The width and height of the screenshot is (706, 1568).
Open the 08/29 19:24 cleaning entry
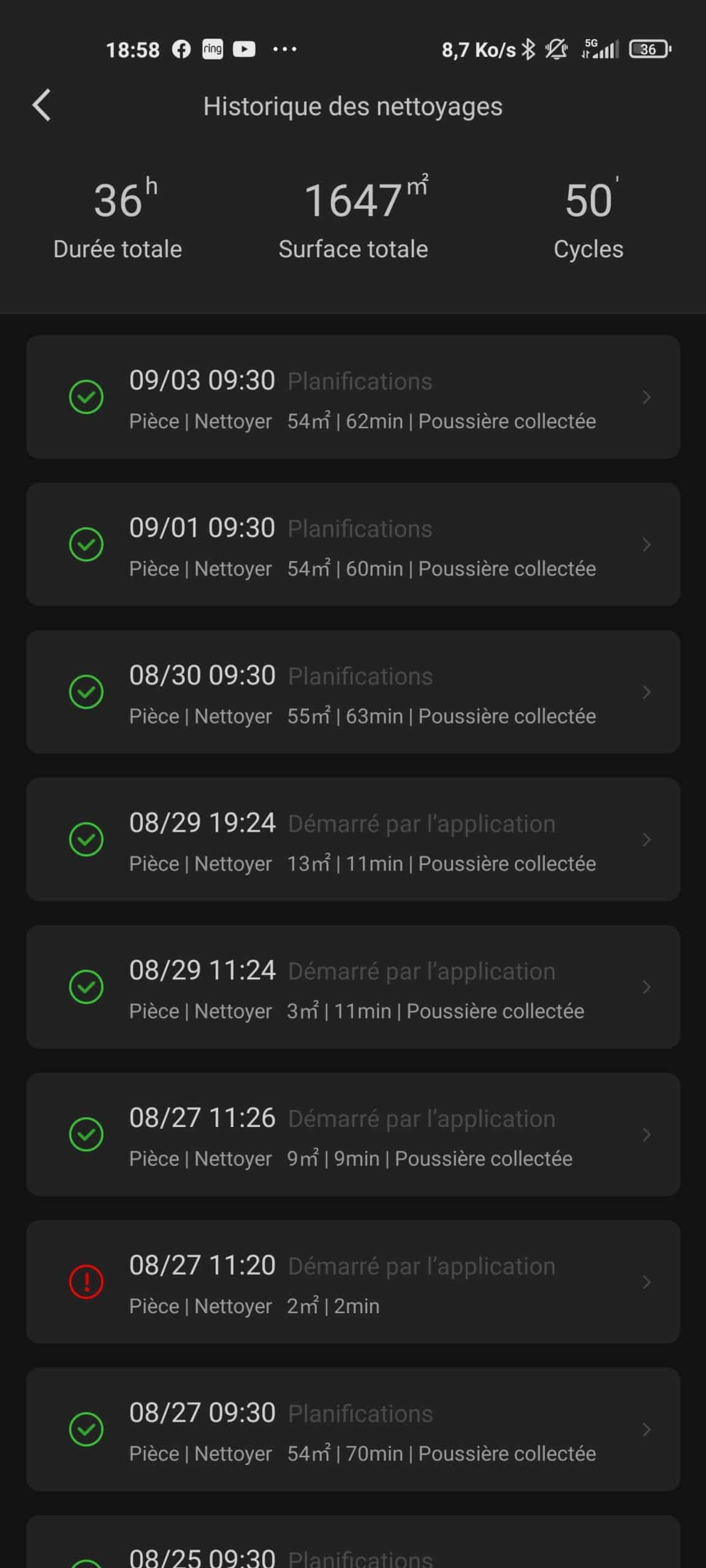[x=353, y=839]
